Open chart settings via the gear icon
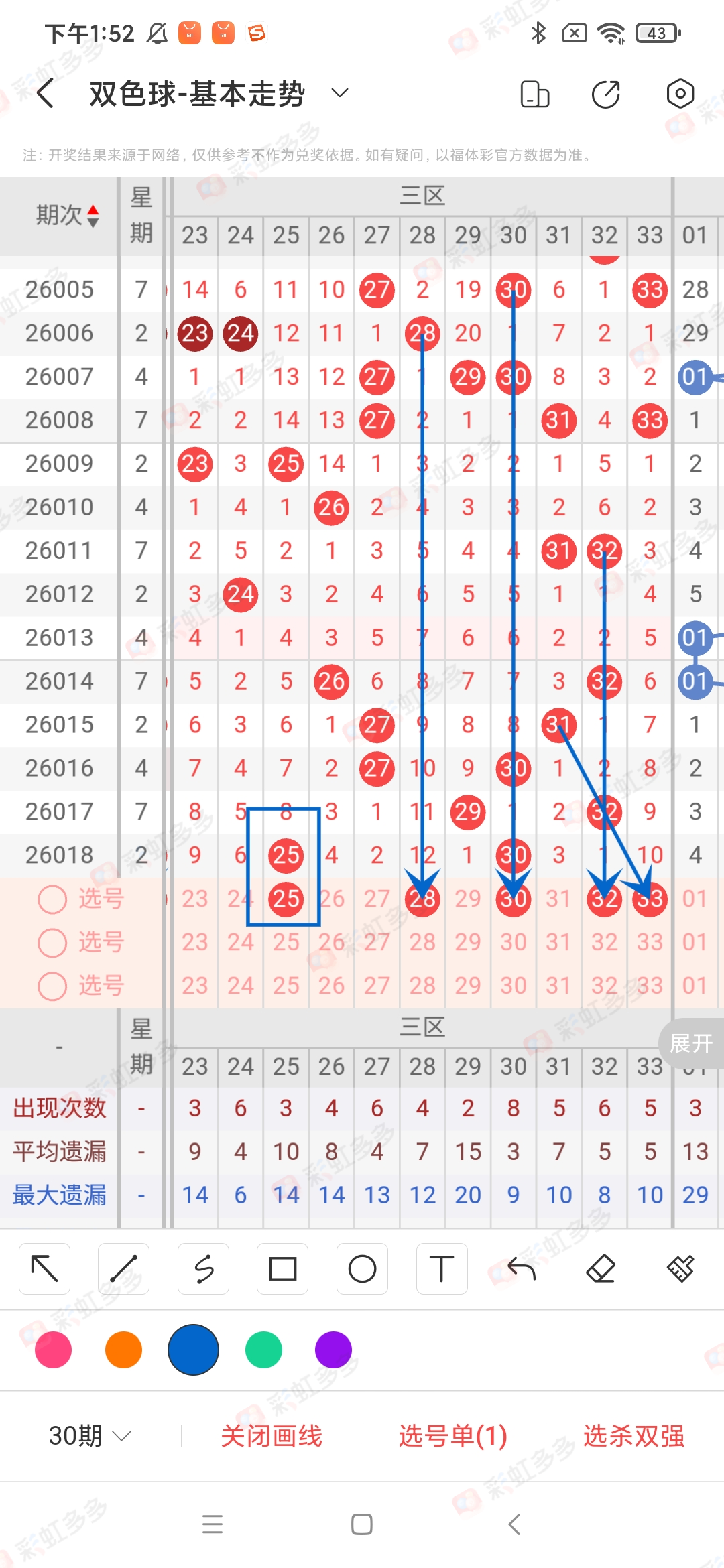This screenshot has height=1568, width=724. (680, 94)
